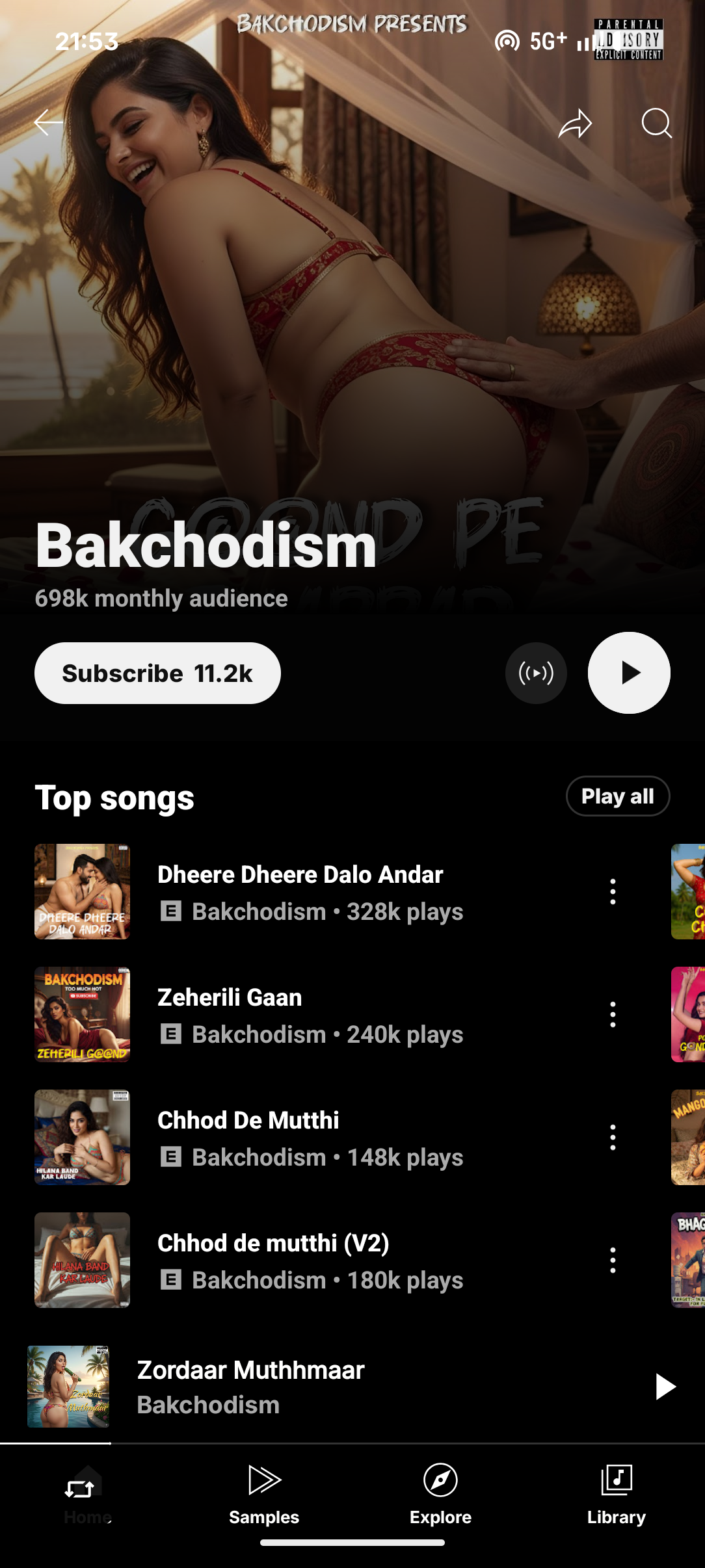This screenshot has width=705, height=1568.
Task: Open the search icon
Action: tap(656, 124)
